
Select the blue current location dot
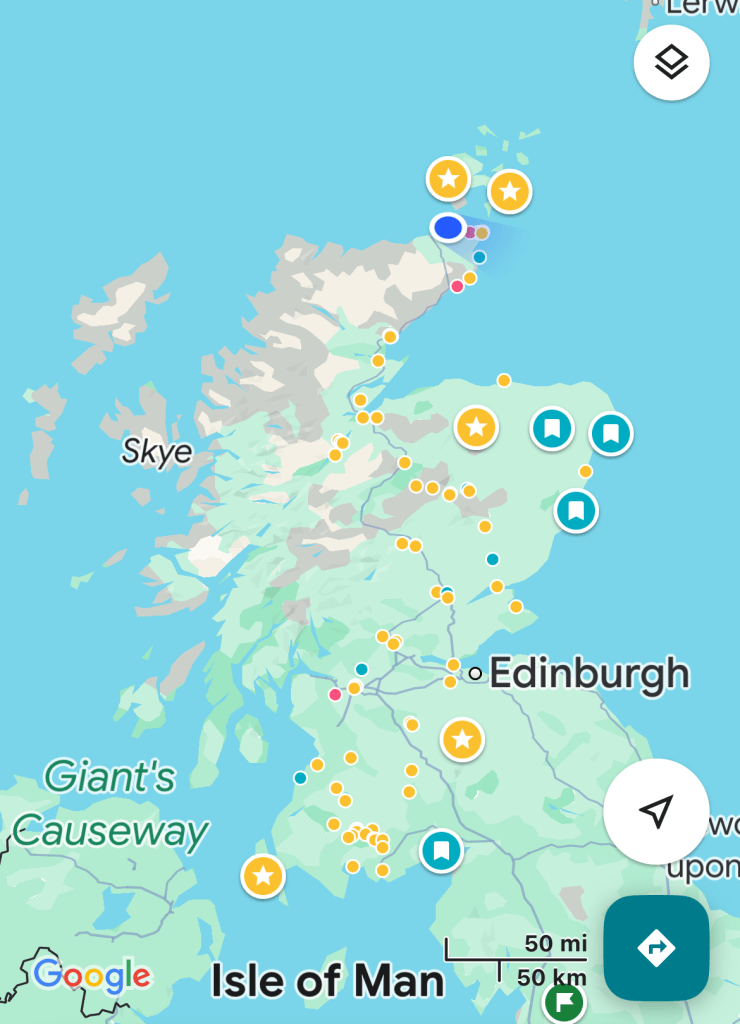point(448,228)
